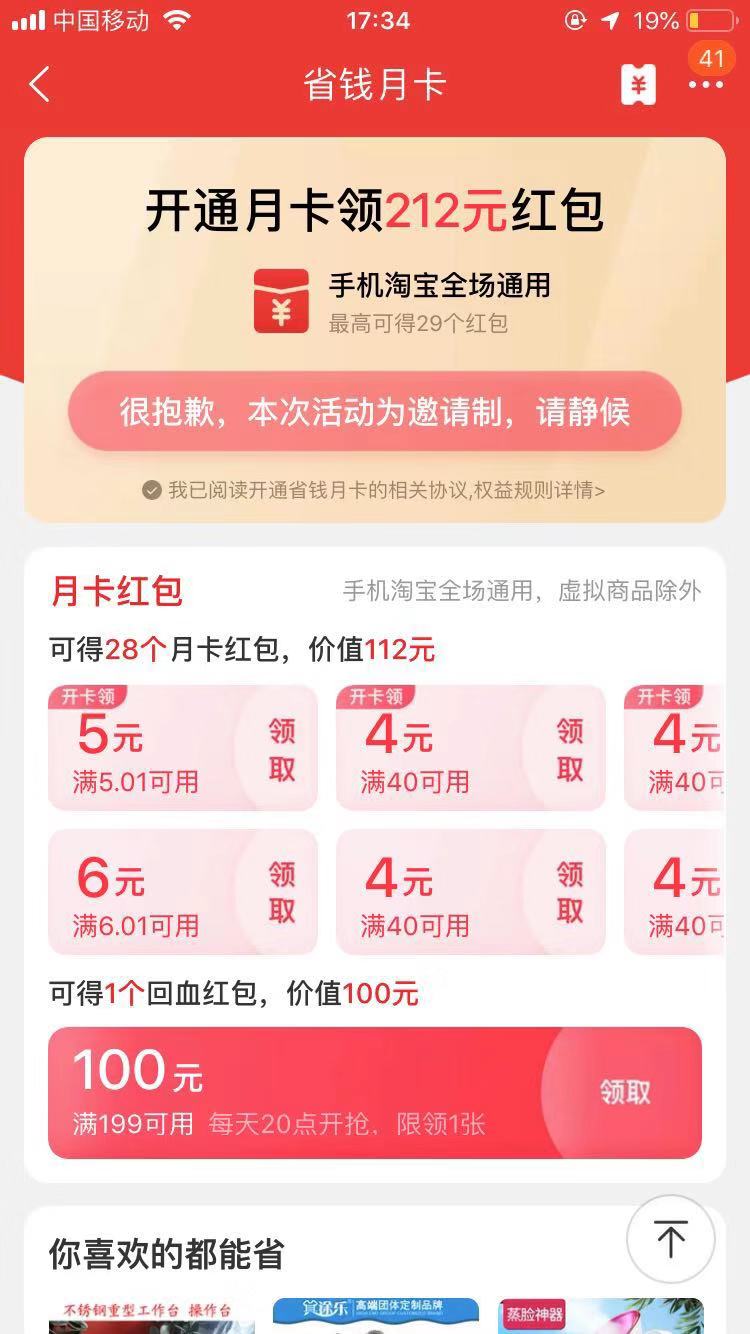Open the 不锈钢重型工作台 product card
Viewport: 750px width, 1334px height.
pyautogui.click(x=150, y=1316)
